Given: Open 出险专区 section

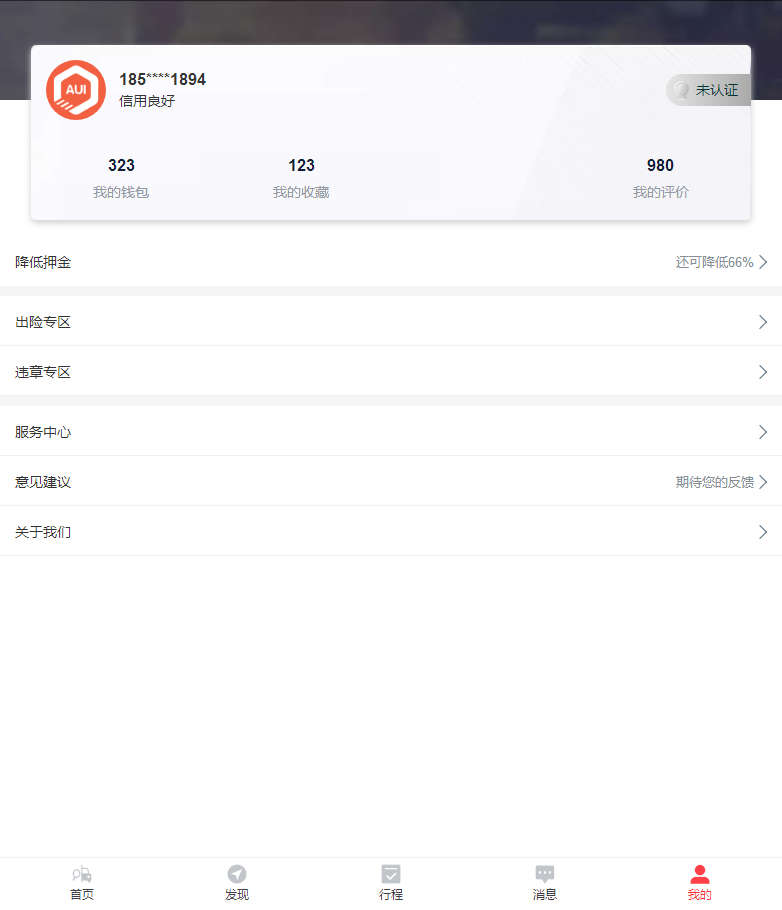Looking at the screenshot, I should [x=390, y=322].
